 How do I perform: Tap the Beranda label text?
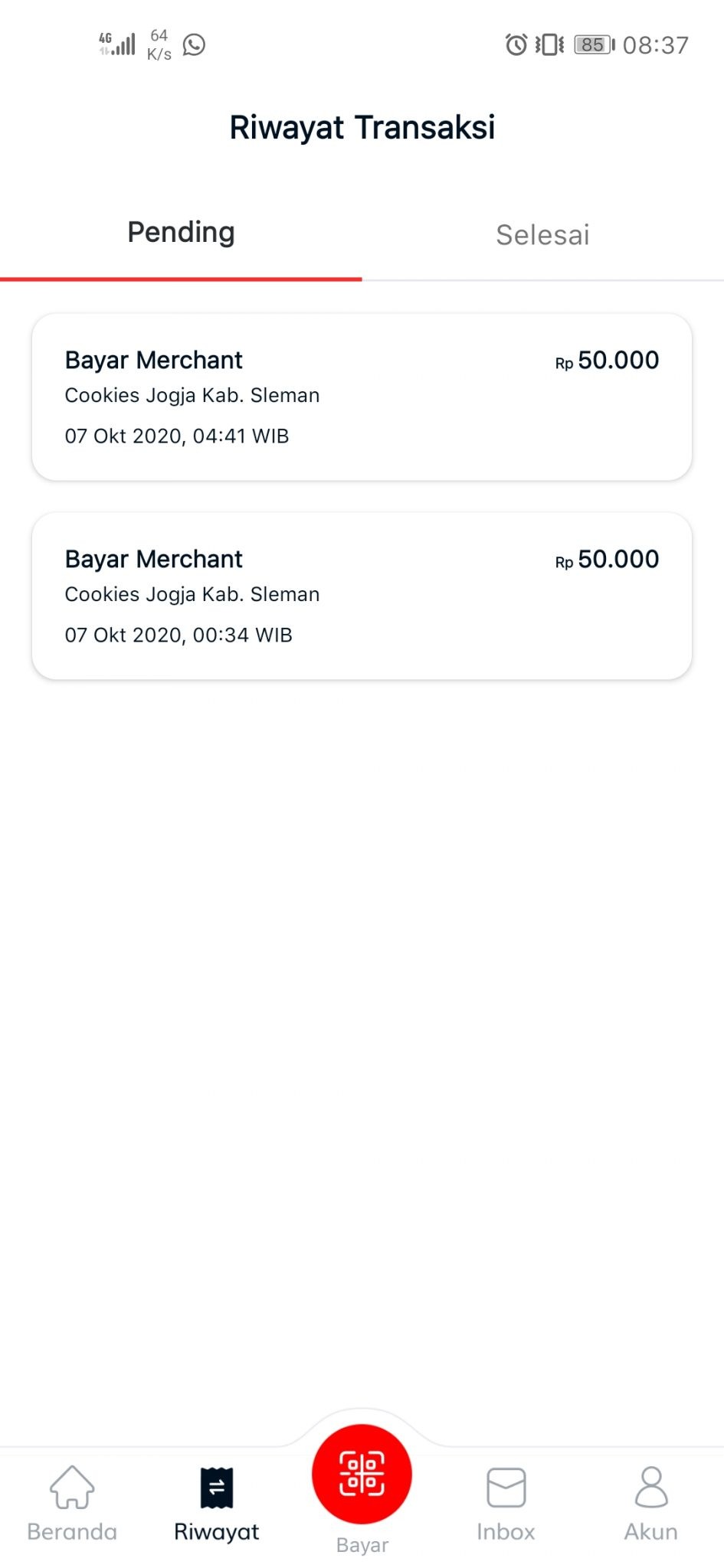[x=71, y=1531]
